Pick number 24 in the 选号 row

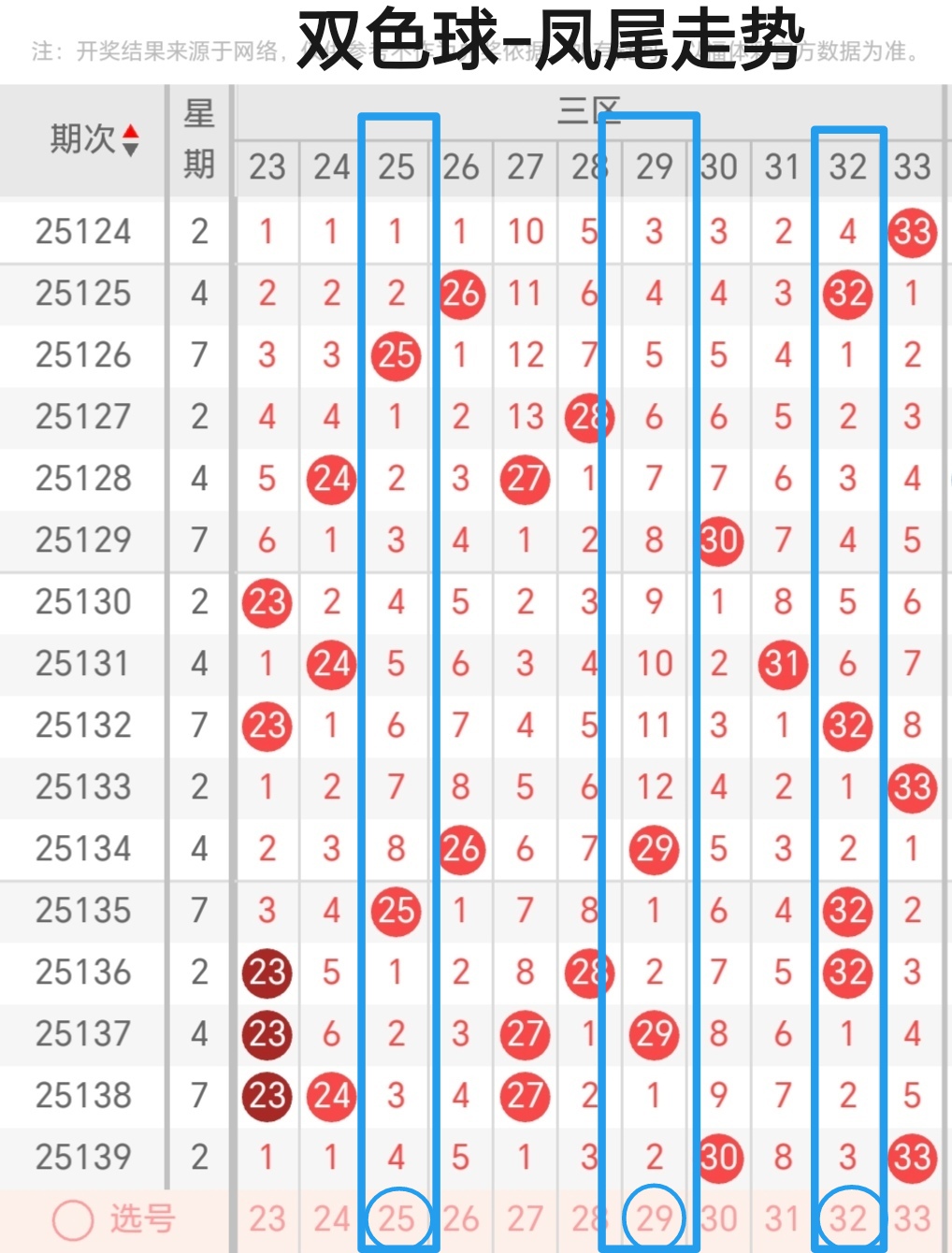(331, 1218)
